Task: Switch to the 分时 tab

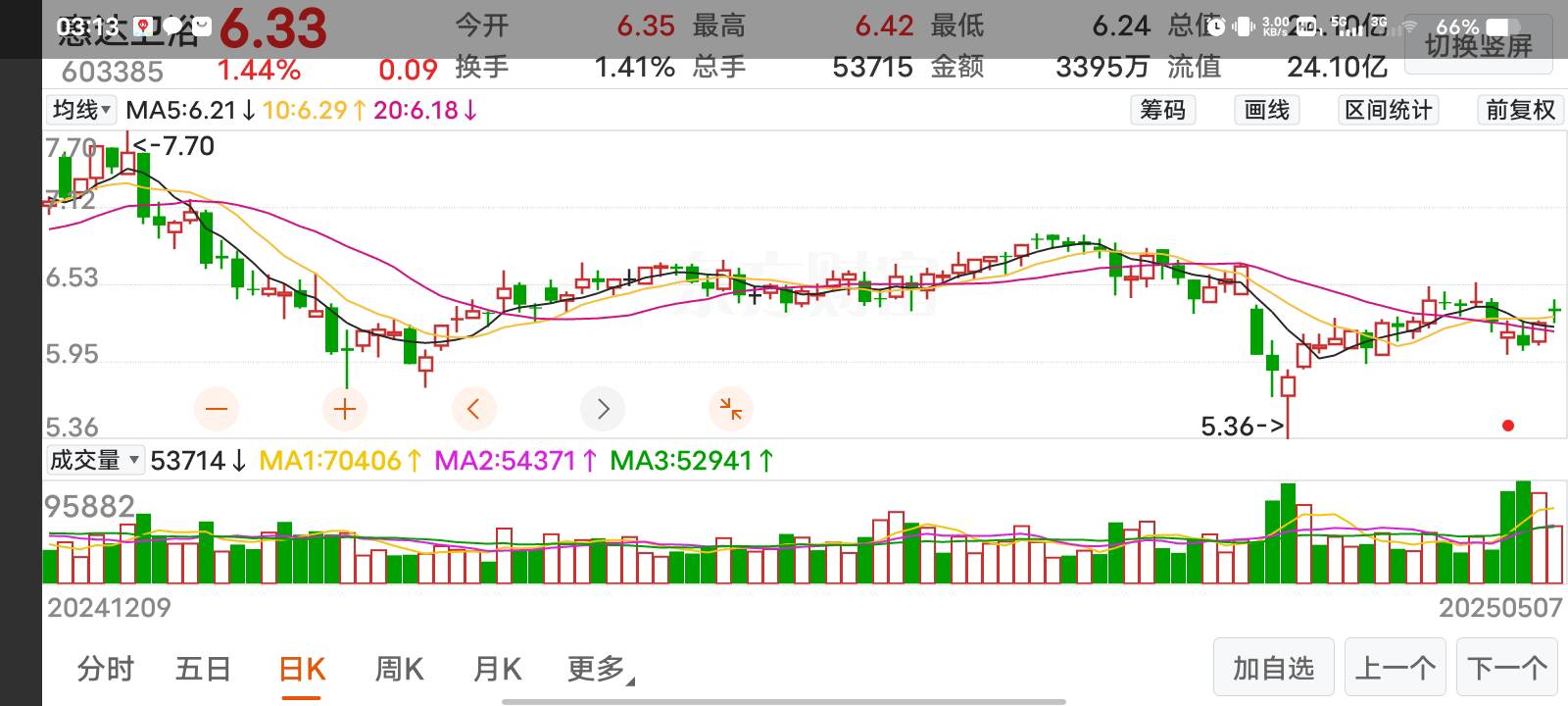Action: point(106,669)
